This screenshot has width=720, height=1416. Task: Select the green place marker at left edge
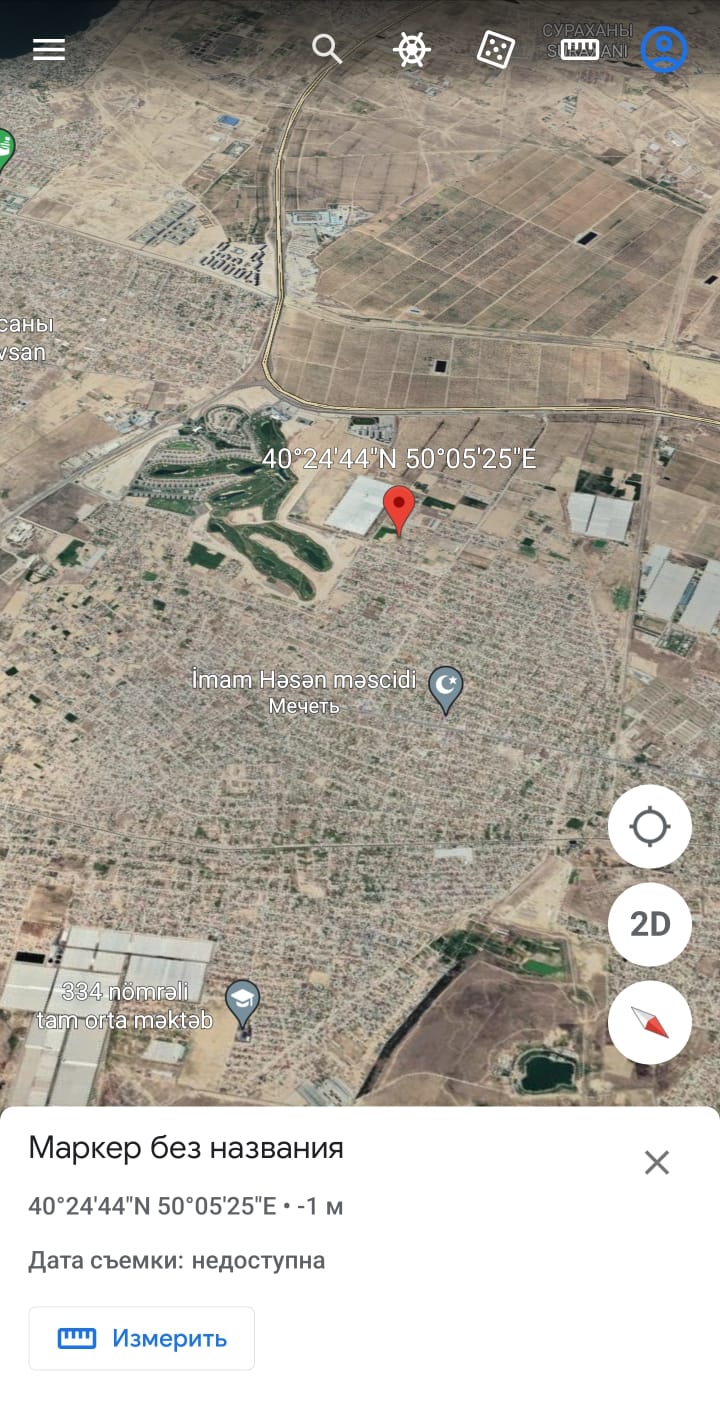[5, 151]
